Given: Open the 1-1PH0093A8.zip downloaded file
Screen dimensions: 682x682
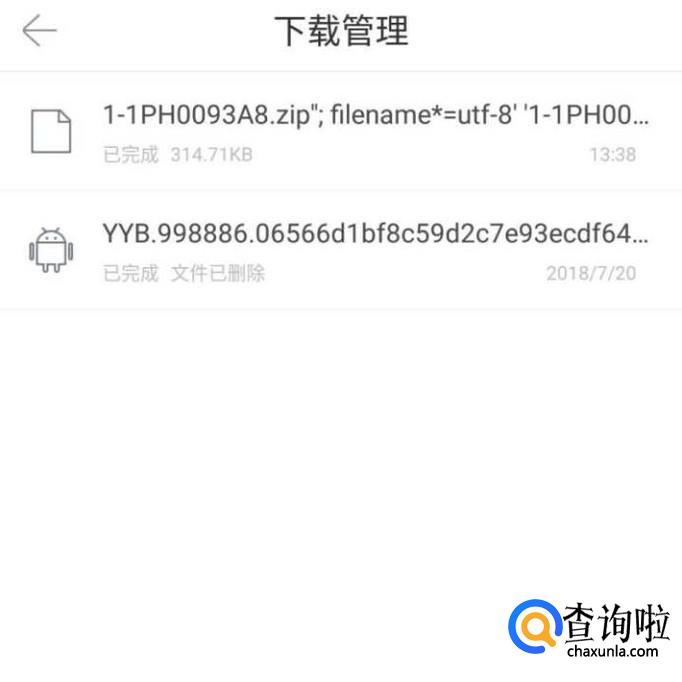Looking at the screenshot, I should (x=341, y=131).
